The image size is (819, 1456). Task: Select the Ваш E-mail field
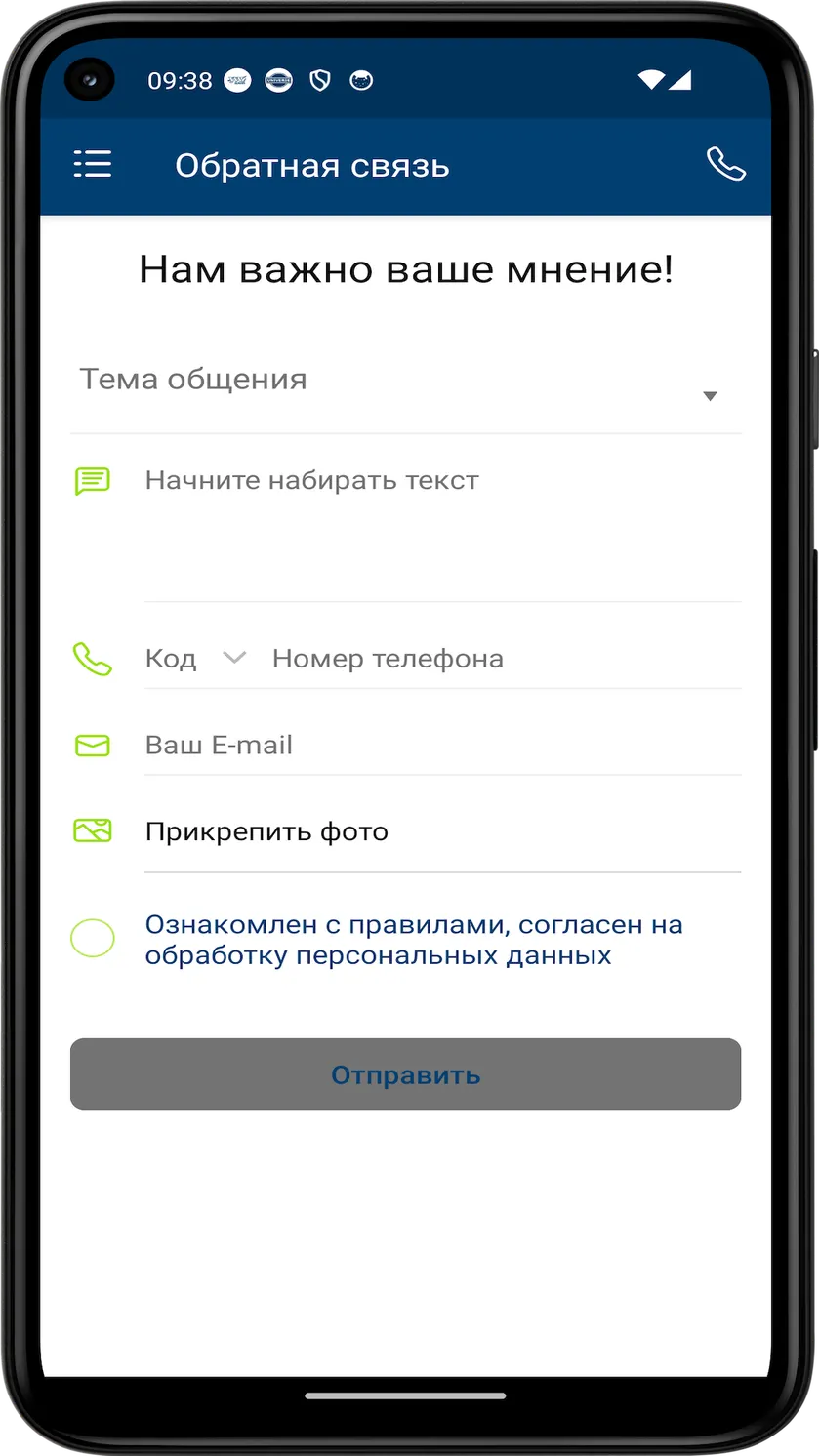tap(443, 746)
